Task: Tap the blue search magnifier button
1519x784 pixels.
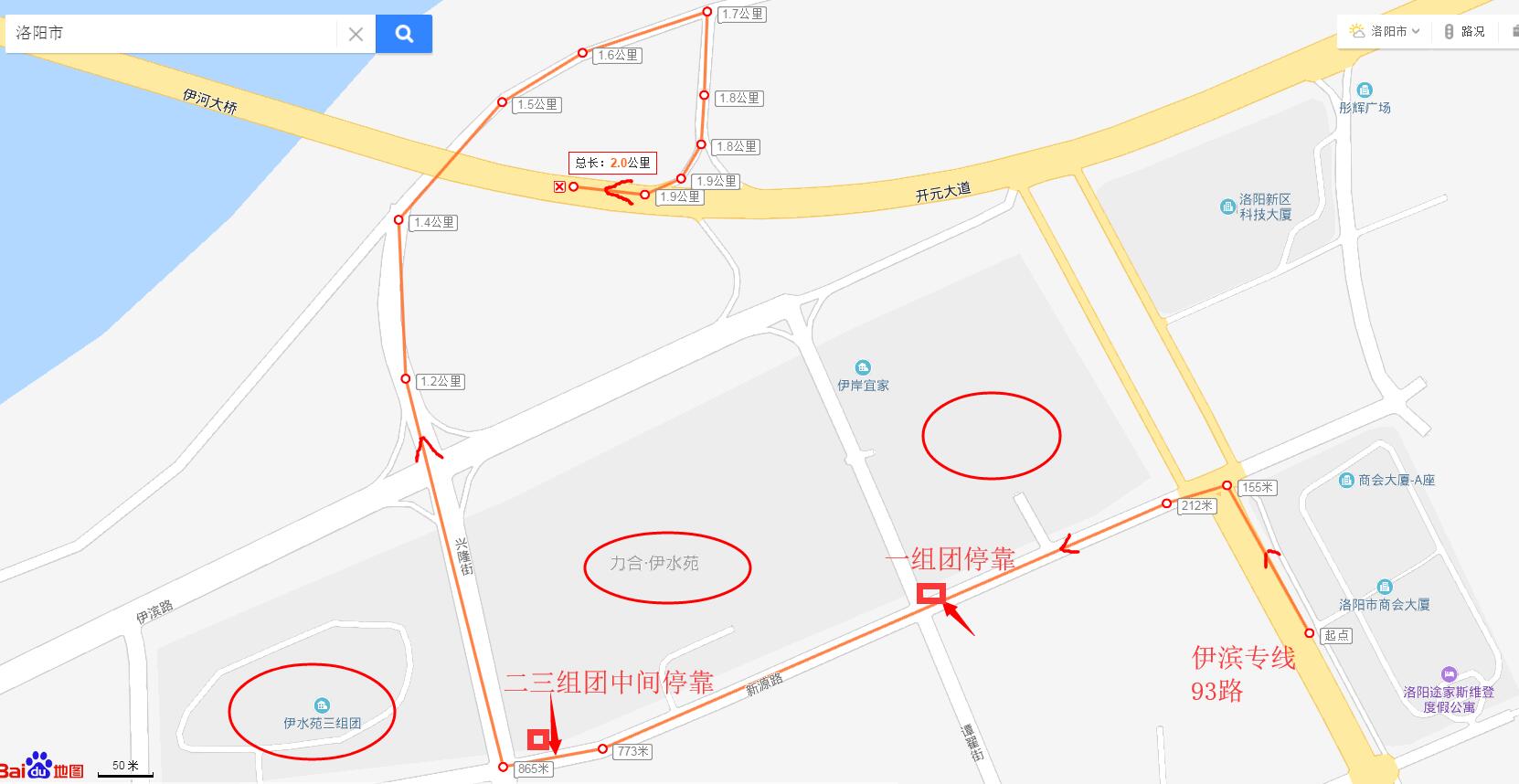Action: click(x=404, y=35)
